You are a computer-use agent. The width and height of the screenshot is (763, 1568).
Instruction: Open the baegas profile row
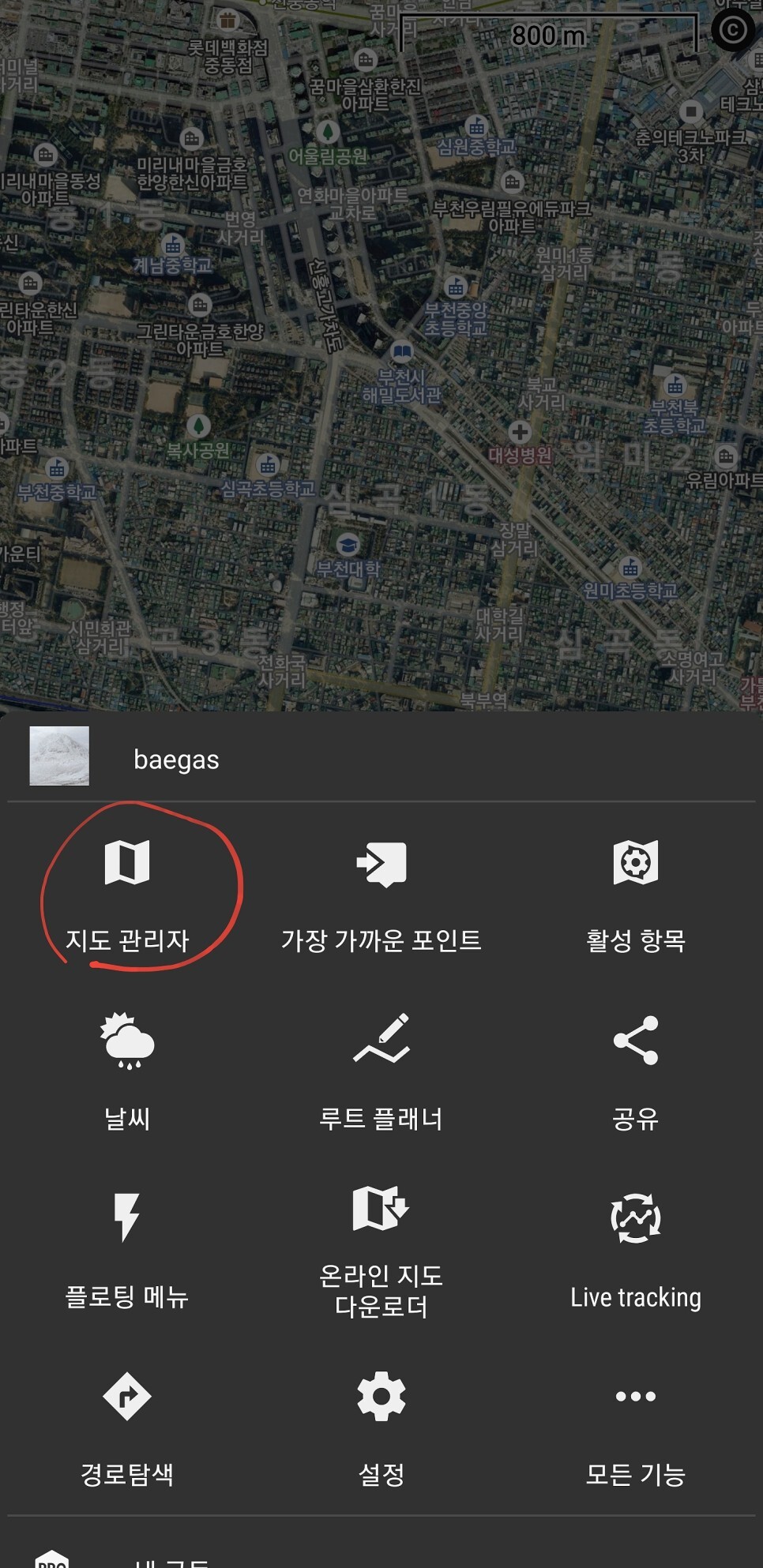176,759
